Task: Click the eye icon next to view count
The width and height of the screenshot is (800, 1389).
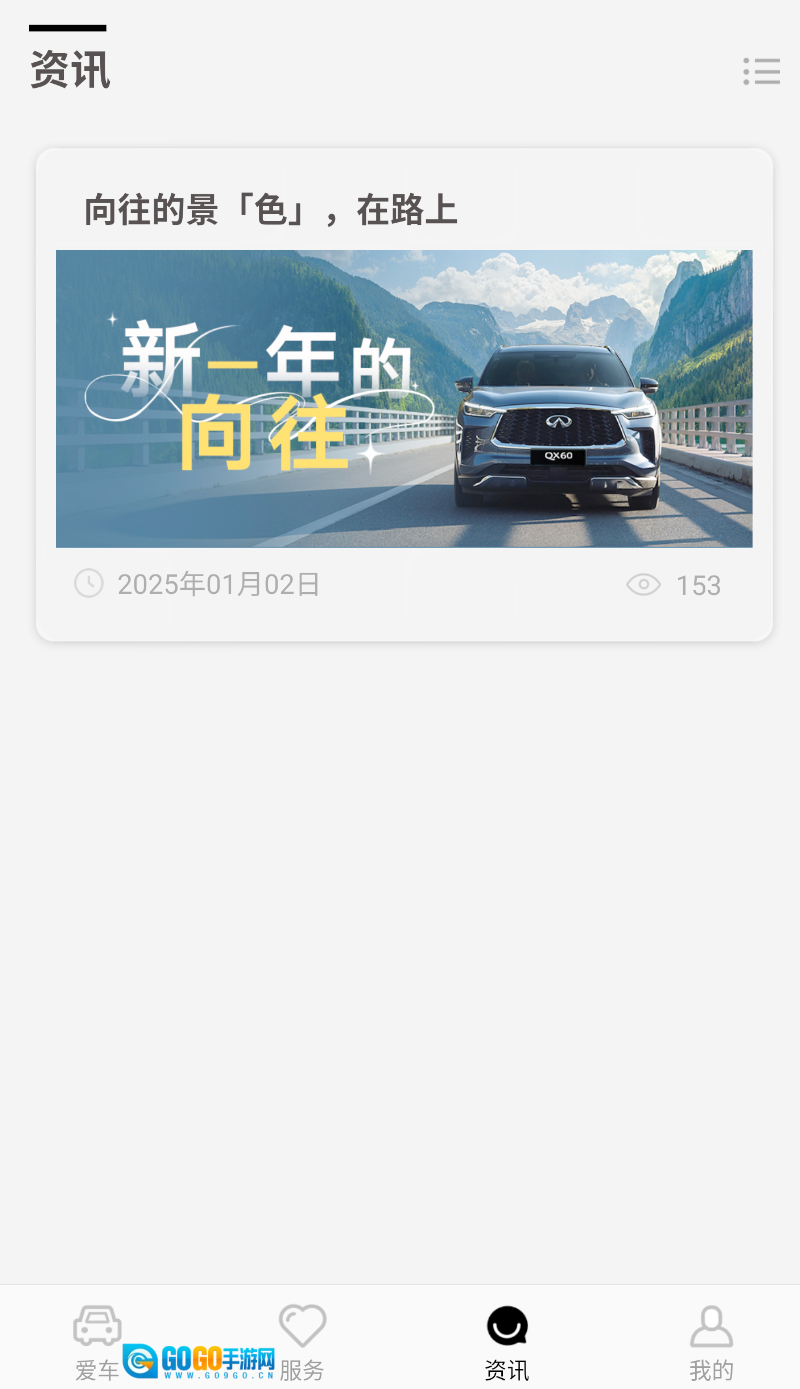Action: (x=644, y=584)
